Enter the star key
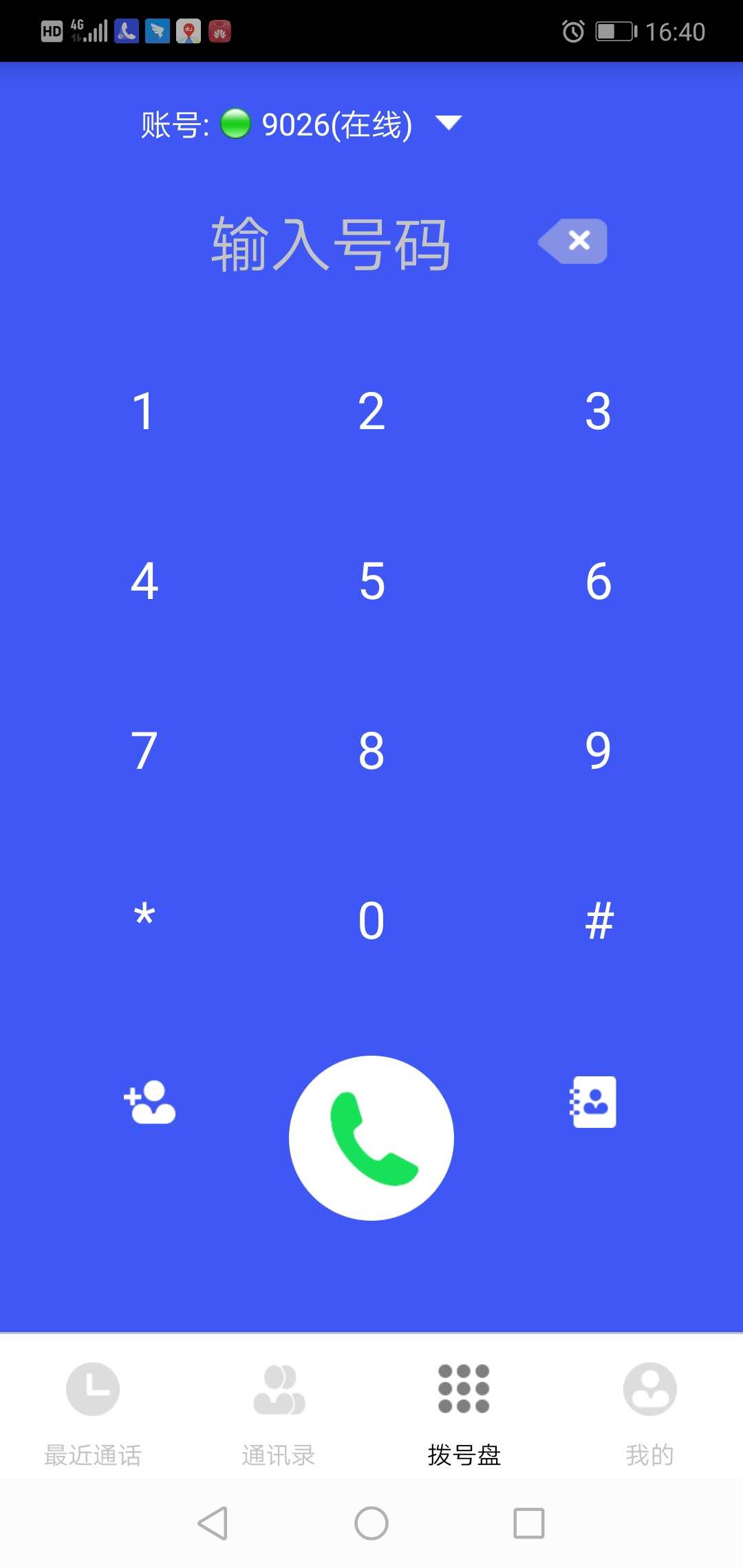 (x=144, y=919)
